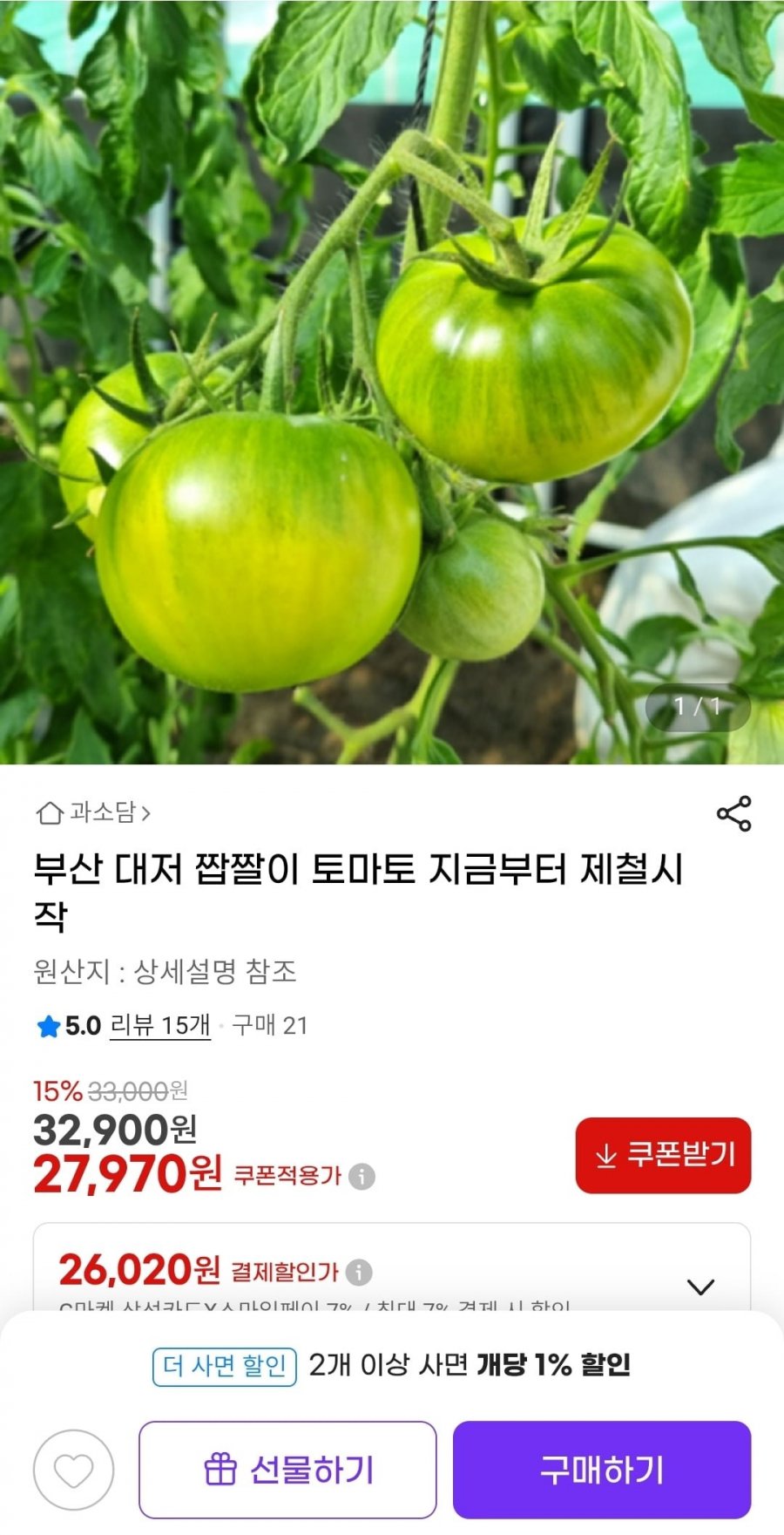The image size is (784, 1535).
Task: Download coupon with 쿠폰받기 button
Action: click(663, 1155)
